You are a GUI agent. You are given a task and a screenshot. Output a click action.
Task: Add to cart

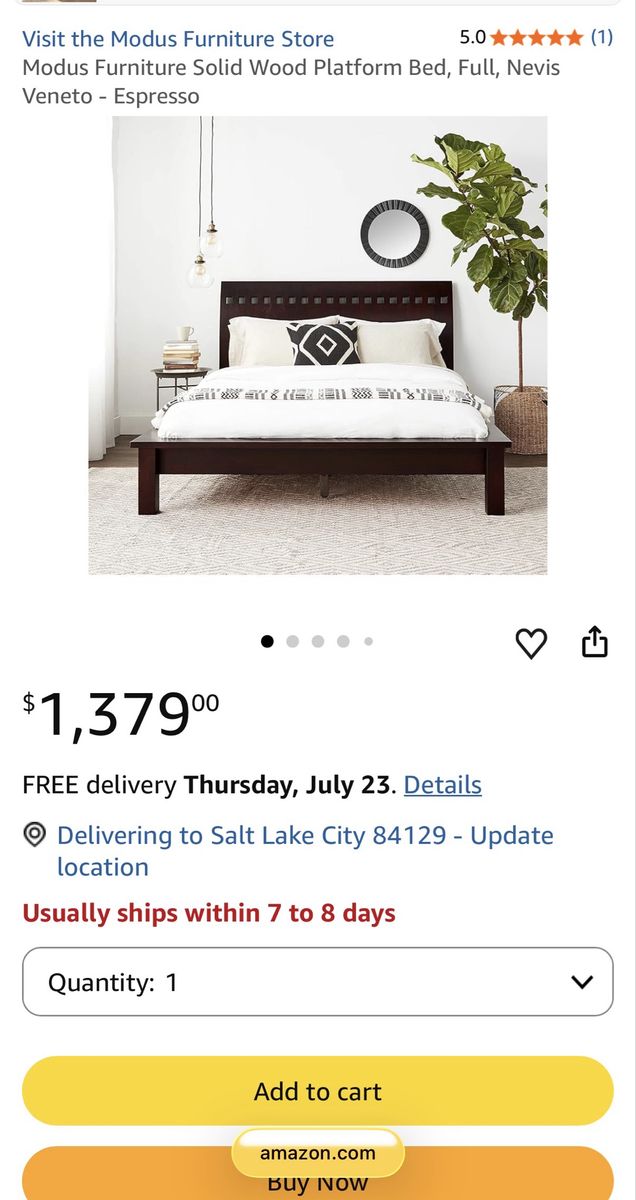pyautogui.click(x=318, y=1091)
